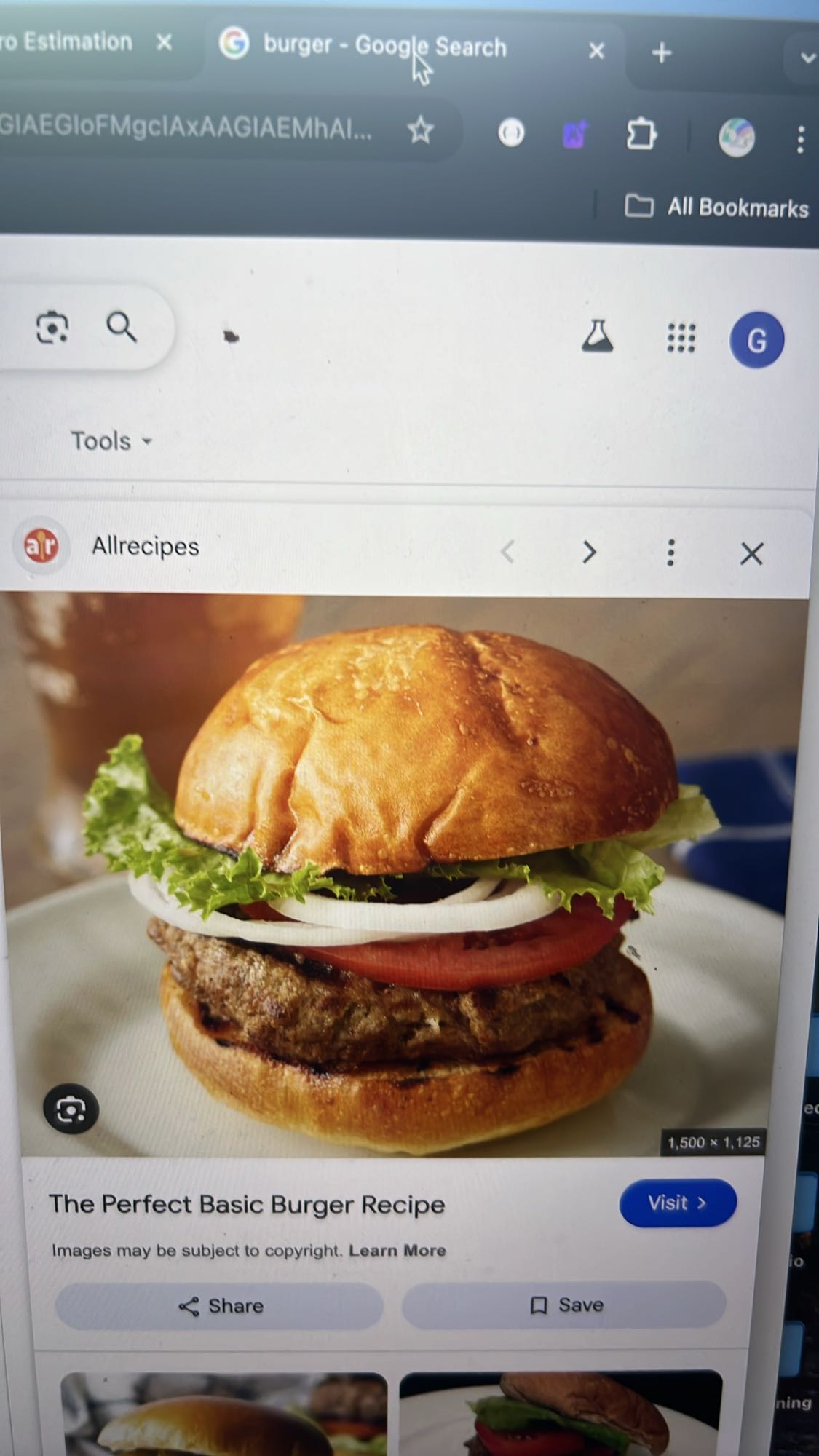
Task: Open Search Labs flask icon
Action: coord(597,336)
